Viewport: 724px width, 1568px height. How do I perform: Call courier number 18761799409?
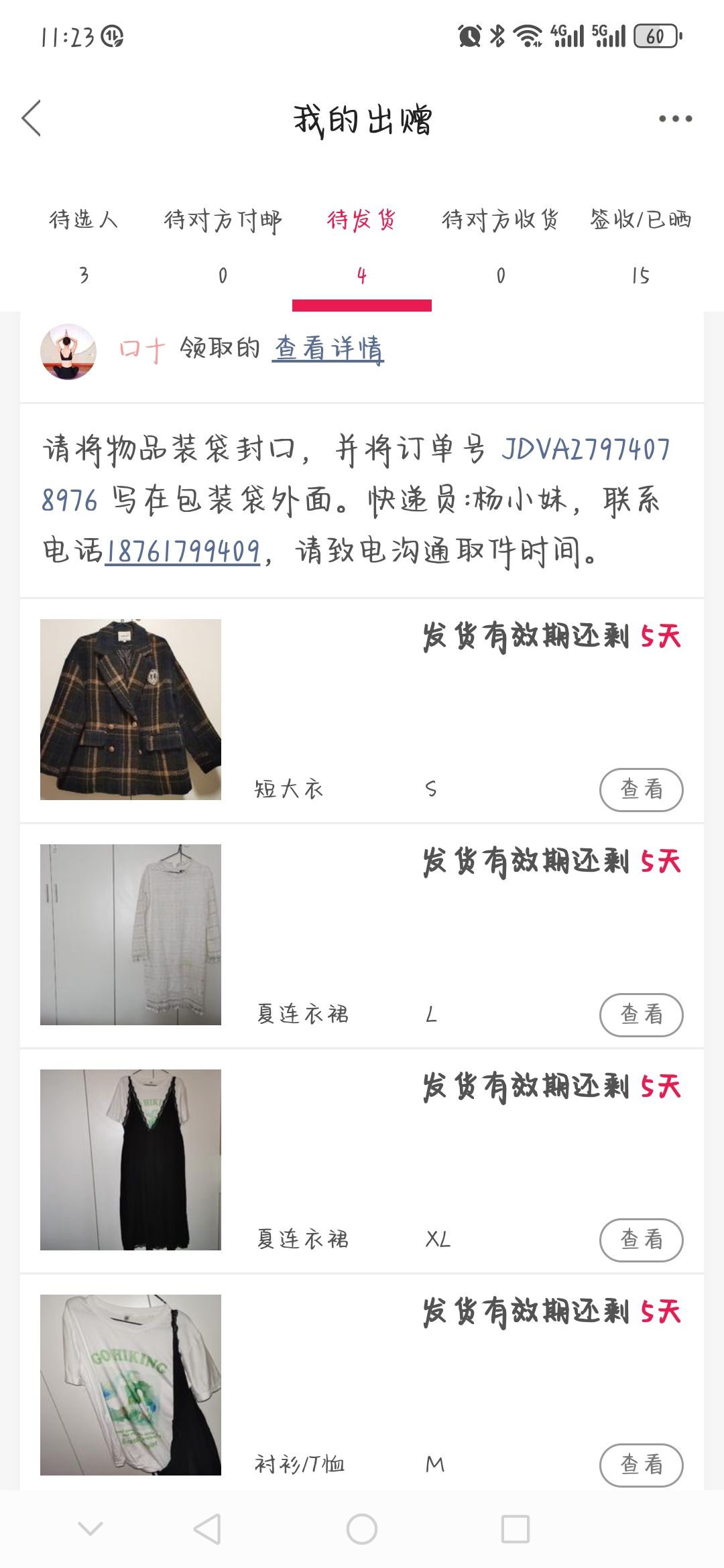182,551
